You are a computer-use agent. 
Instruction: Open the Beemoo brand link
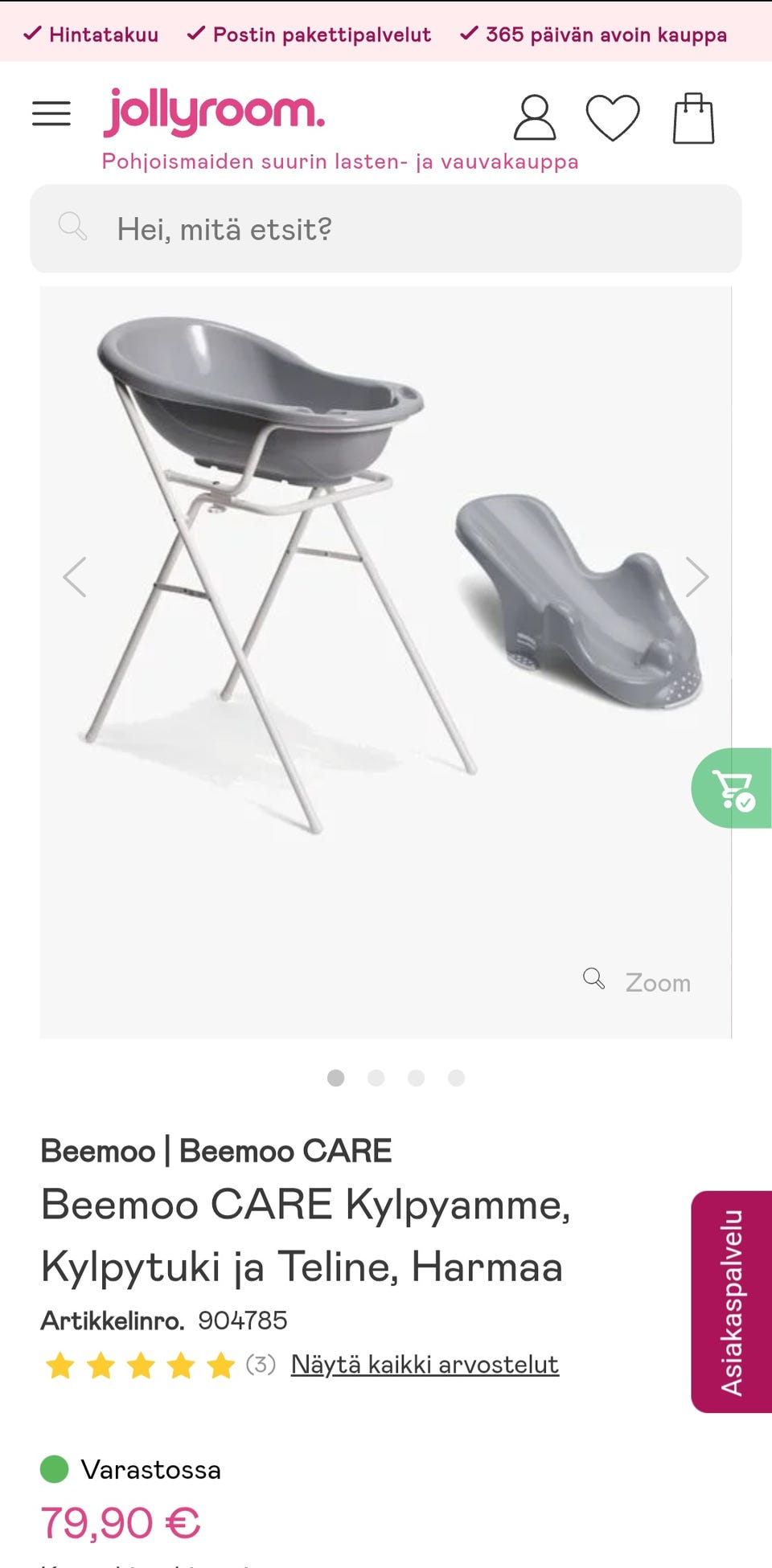(97, 1151)
